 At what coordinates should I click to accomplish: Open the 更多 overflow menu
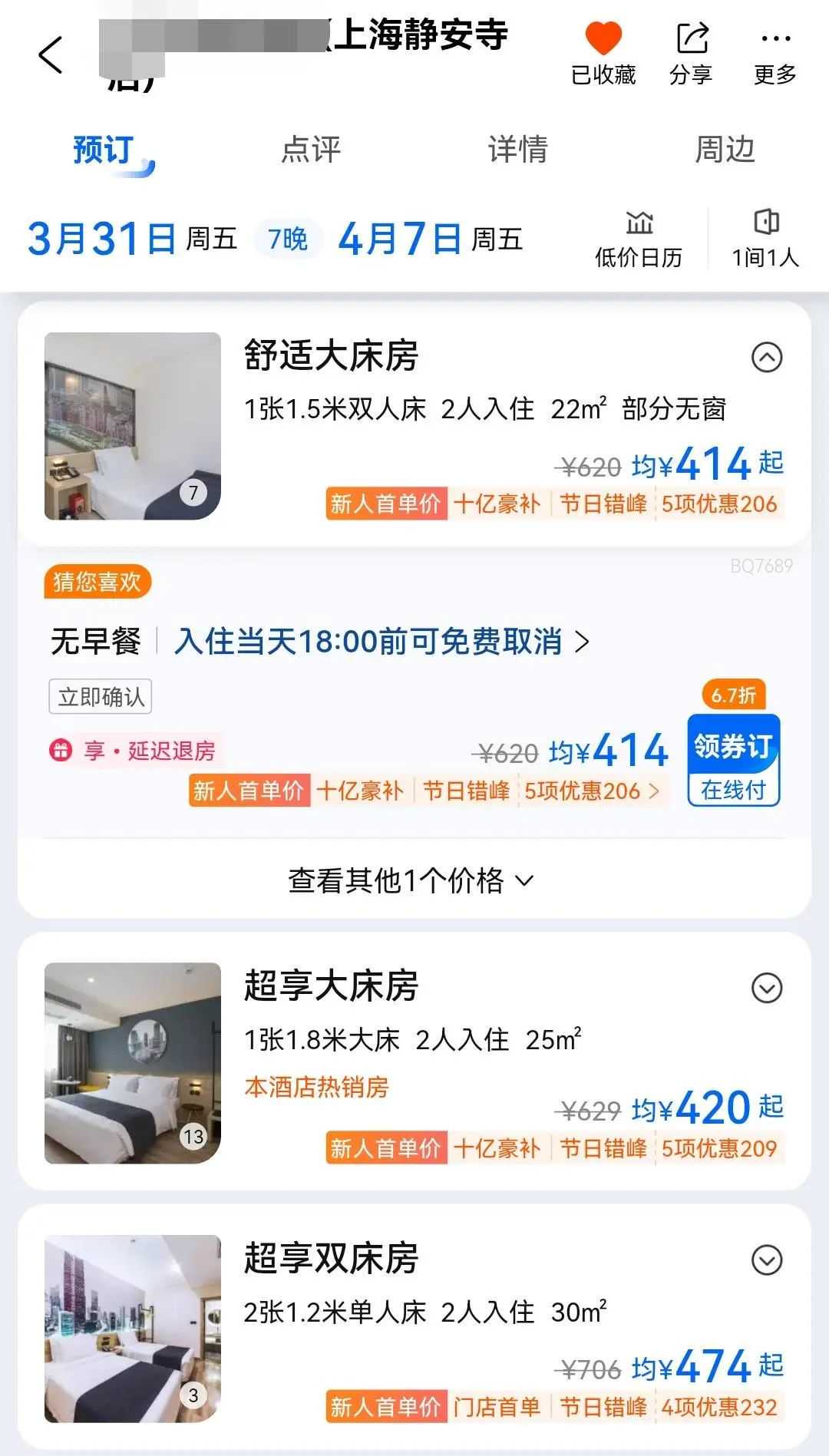pyautogui.click(x=775, y=54)
